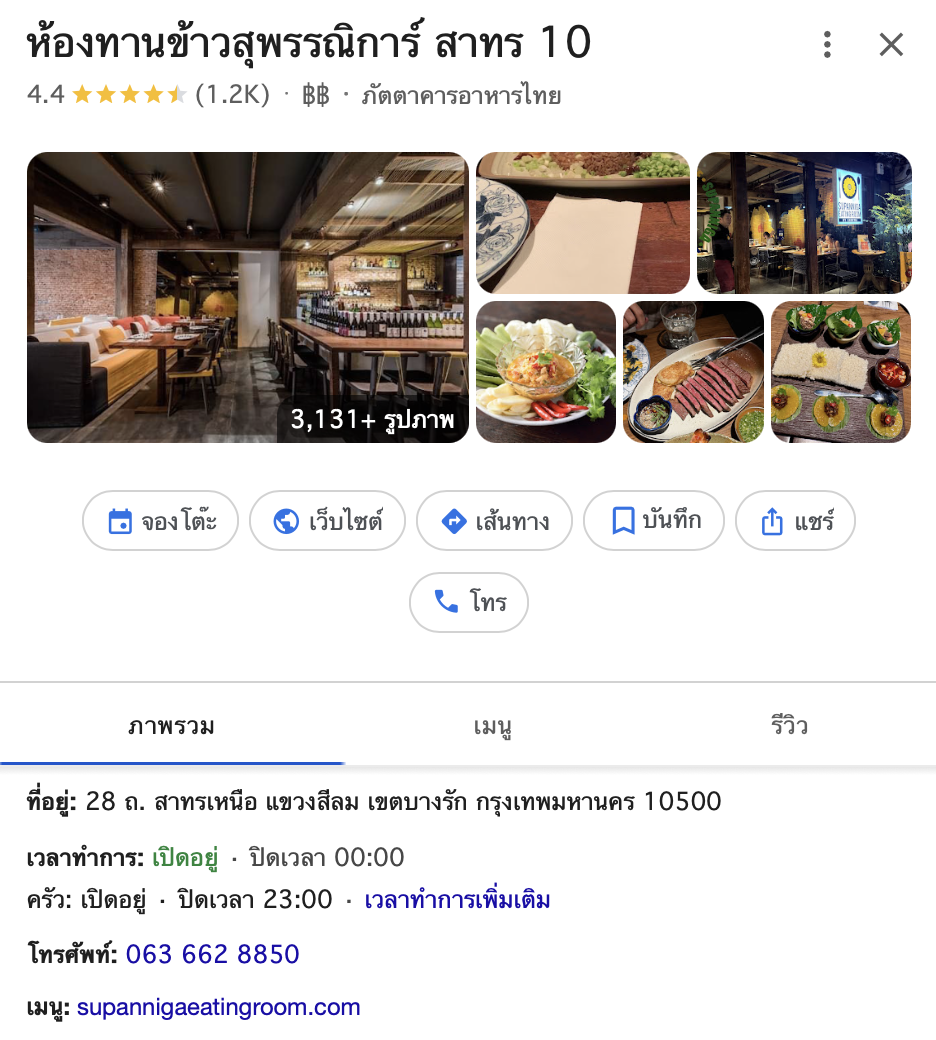This screenshot has width=936, height=1040.
Task: Open supannigaeatingroom.com menu link
Action: 218,1007
